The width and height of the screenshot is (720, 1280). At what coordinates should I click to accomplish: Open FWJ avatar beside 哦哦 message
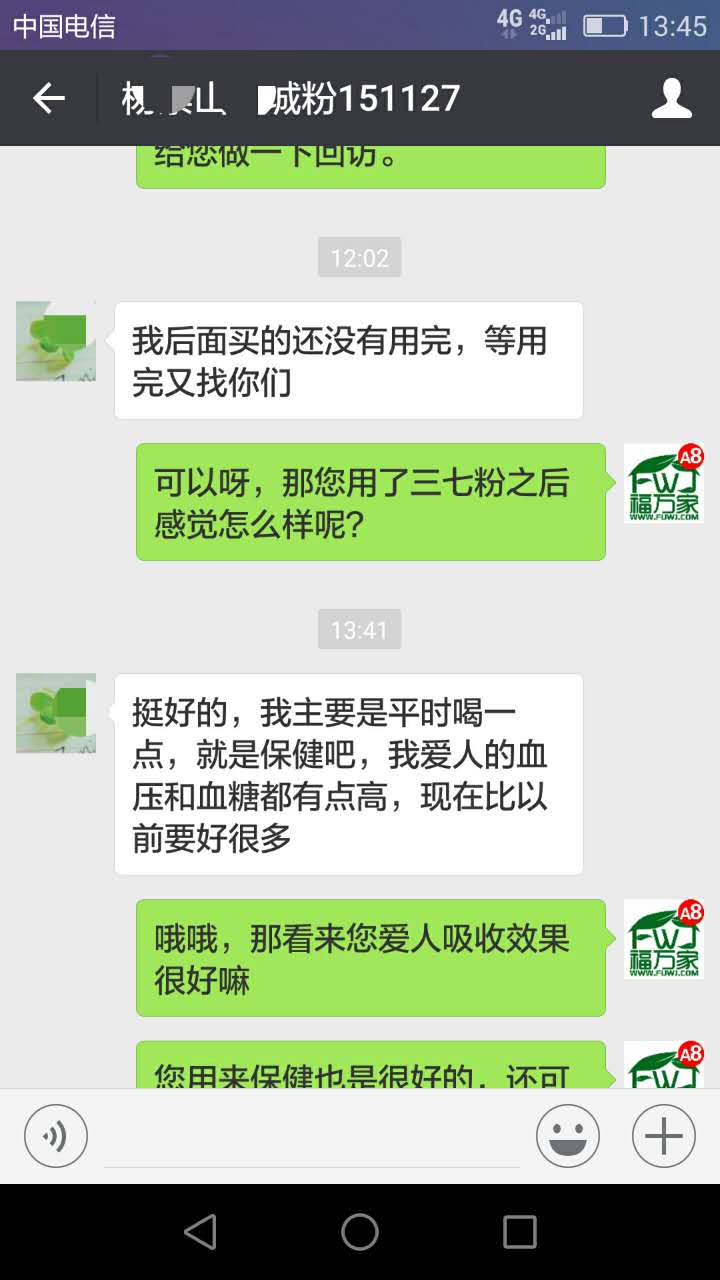(x=664, y=939)
